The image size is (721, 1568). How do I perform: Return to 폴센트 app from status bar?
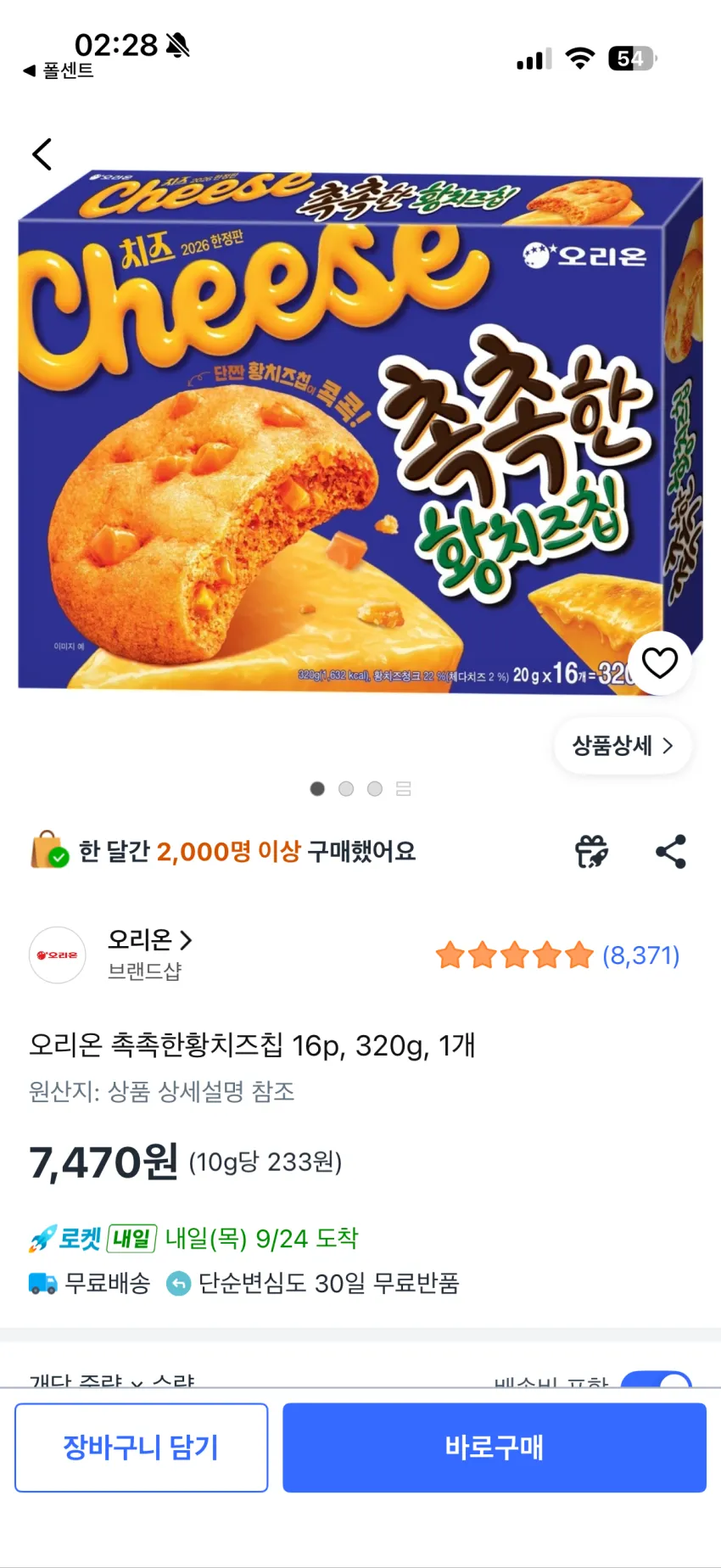(59, 70)
